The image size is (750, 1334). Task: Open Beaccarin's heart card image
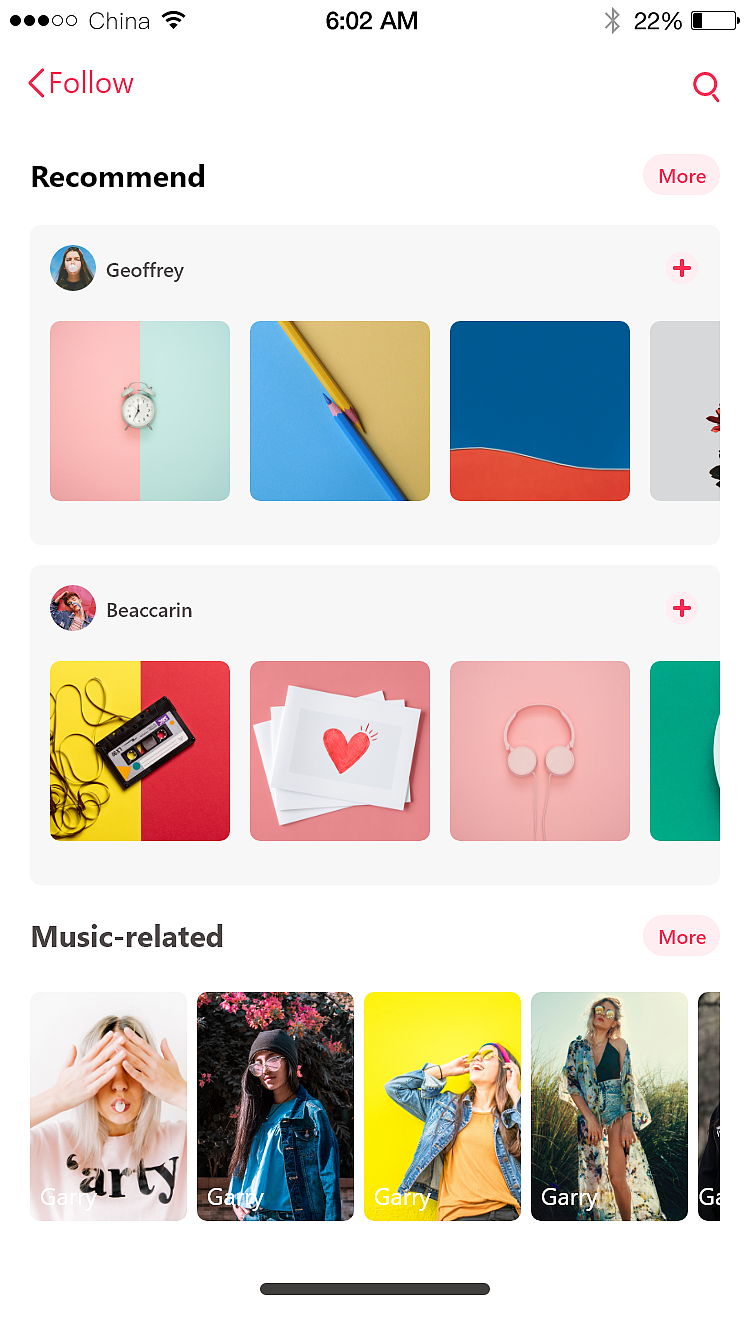340,751
